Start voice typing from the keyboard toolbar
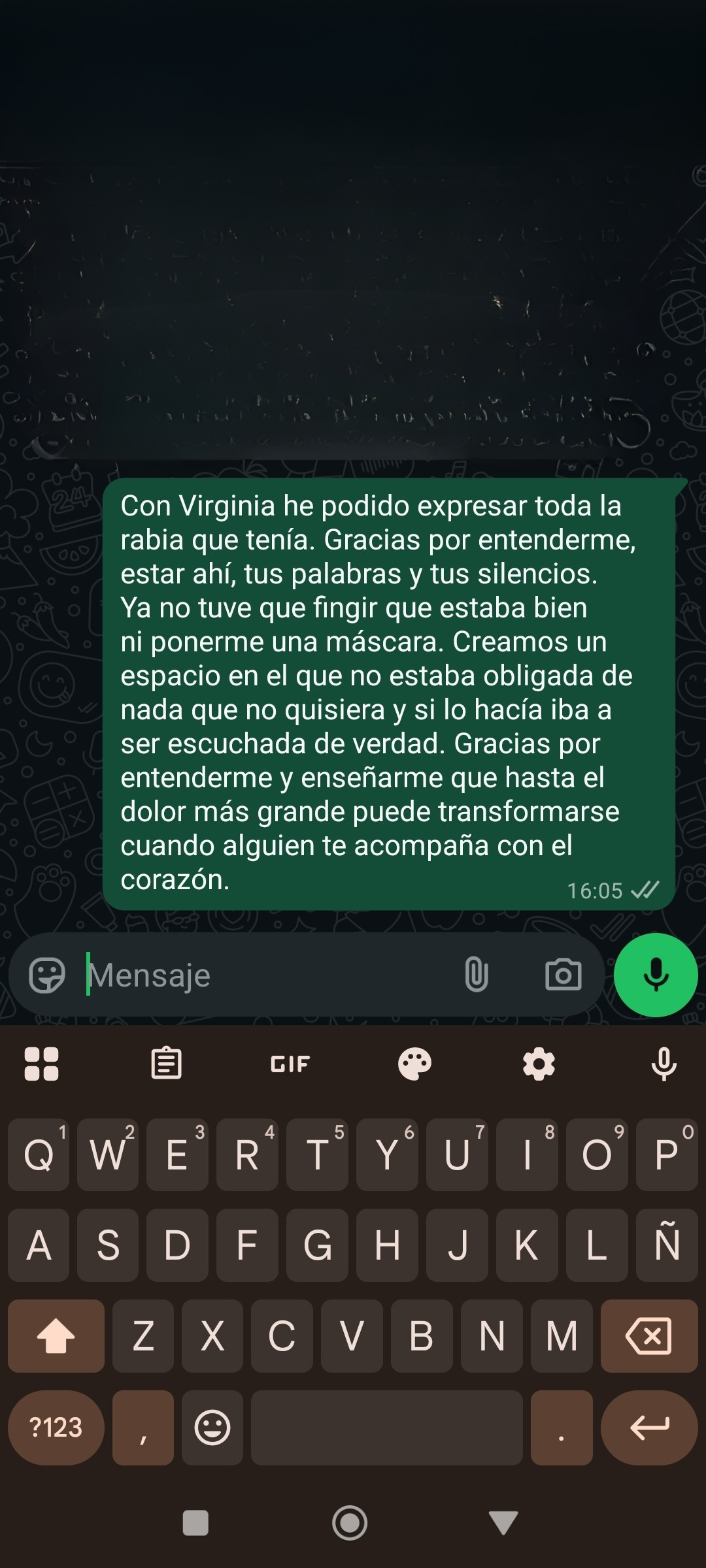 pos(663,1063)
